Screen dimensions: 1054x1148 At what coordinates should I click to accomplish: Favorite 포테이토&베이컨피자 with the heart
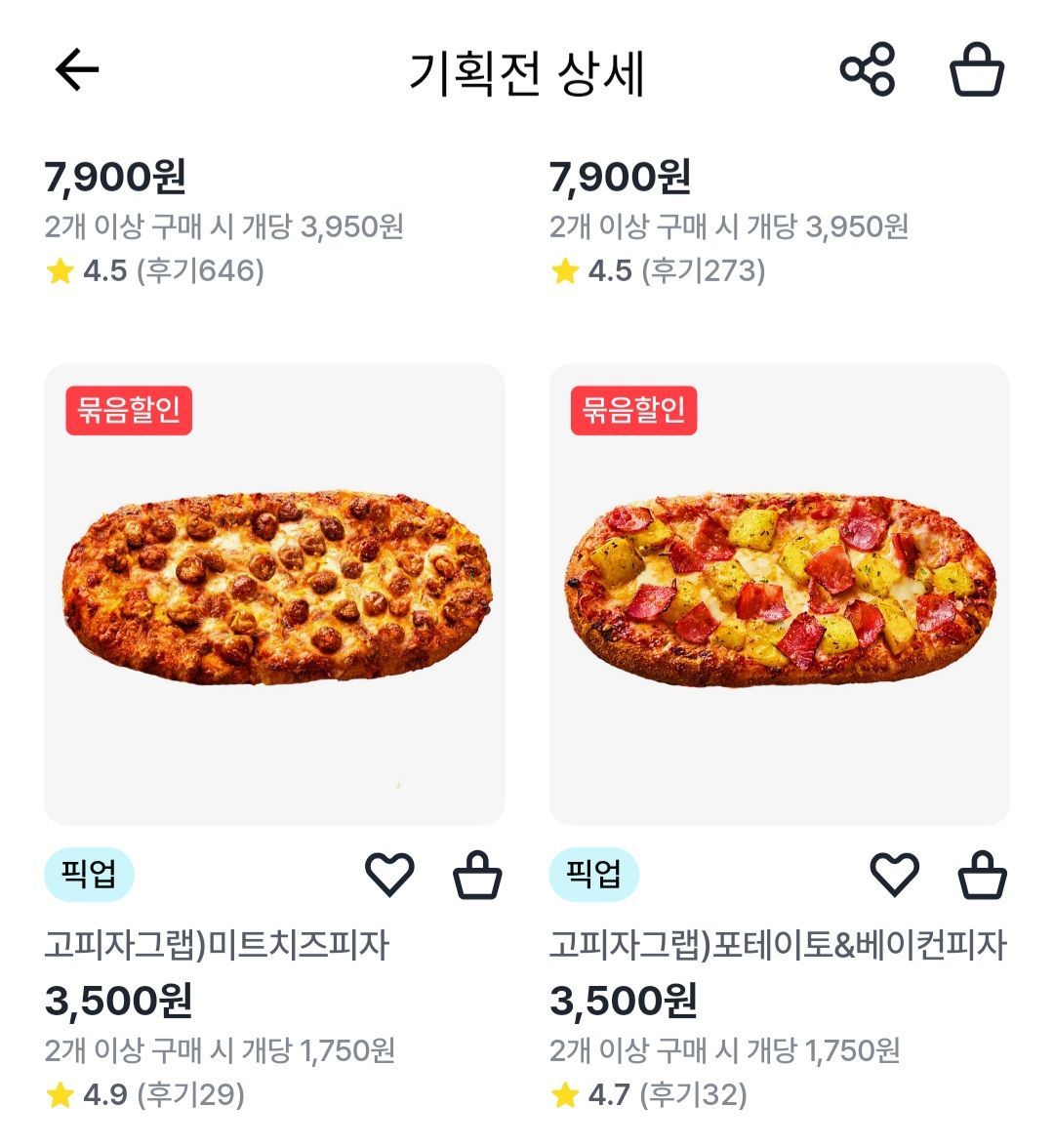[894, 874]
